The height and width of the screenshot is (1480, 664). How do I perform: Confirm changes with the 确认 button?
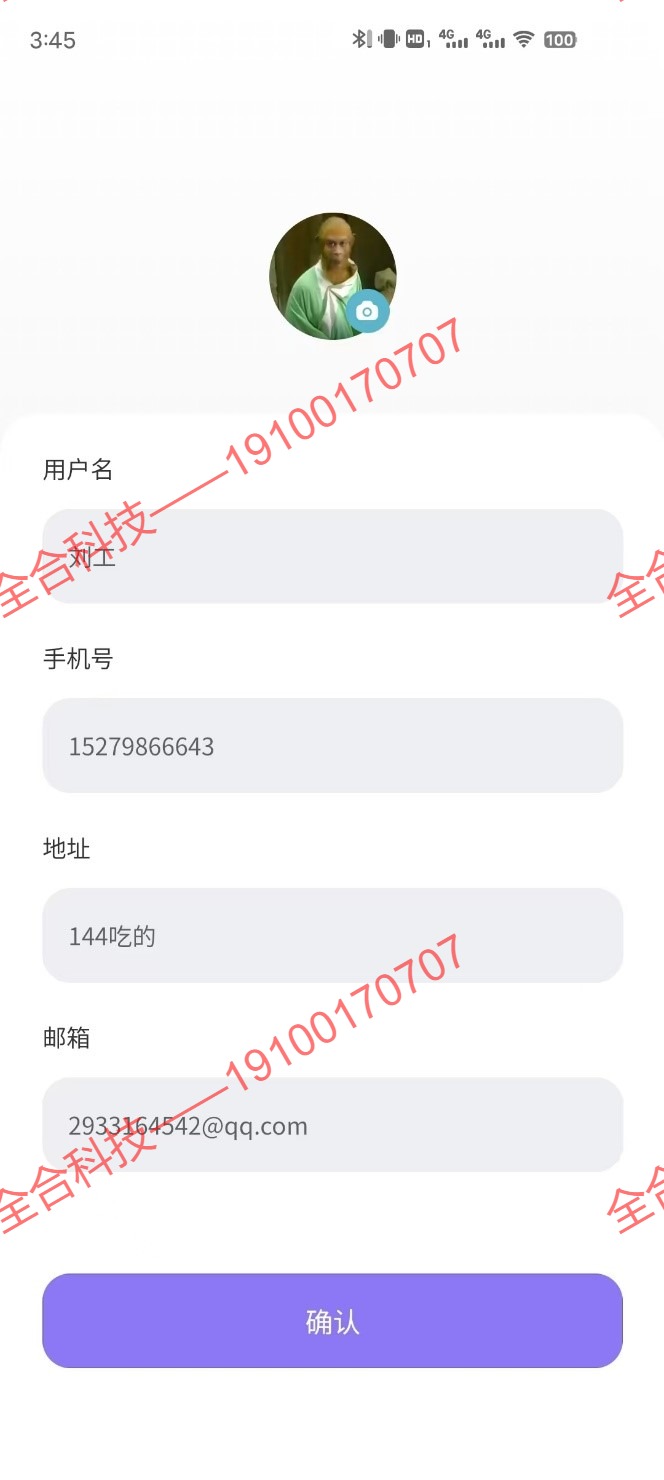[x=332, y=1321]
